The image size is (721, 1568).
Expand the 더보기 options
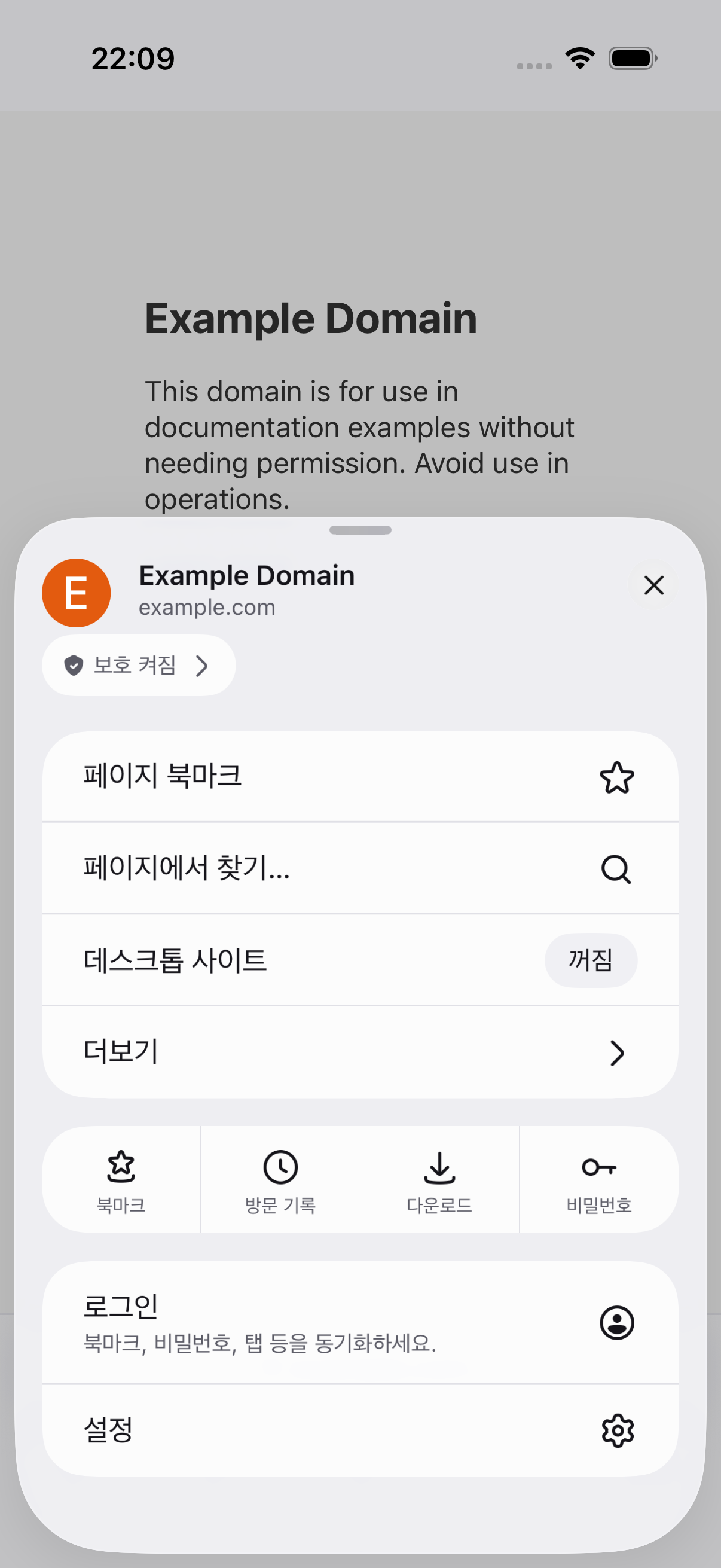[x=360, y=1053]
